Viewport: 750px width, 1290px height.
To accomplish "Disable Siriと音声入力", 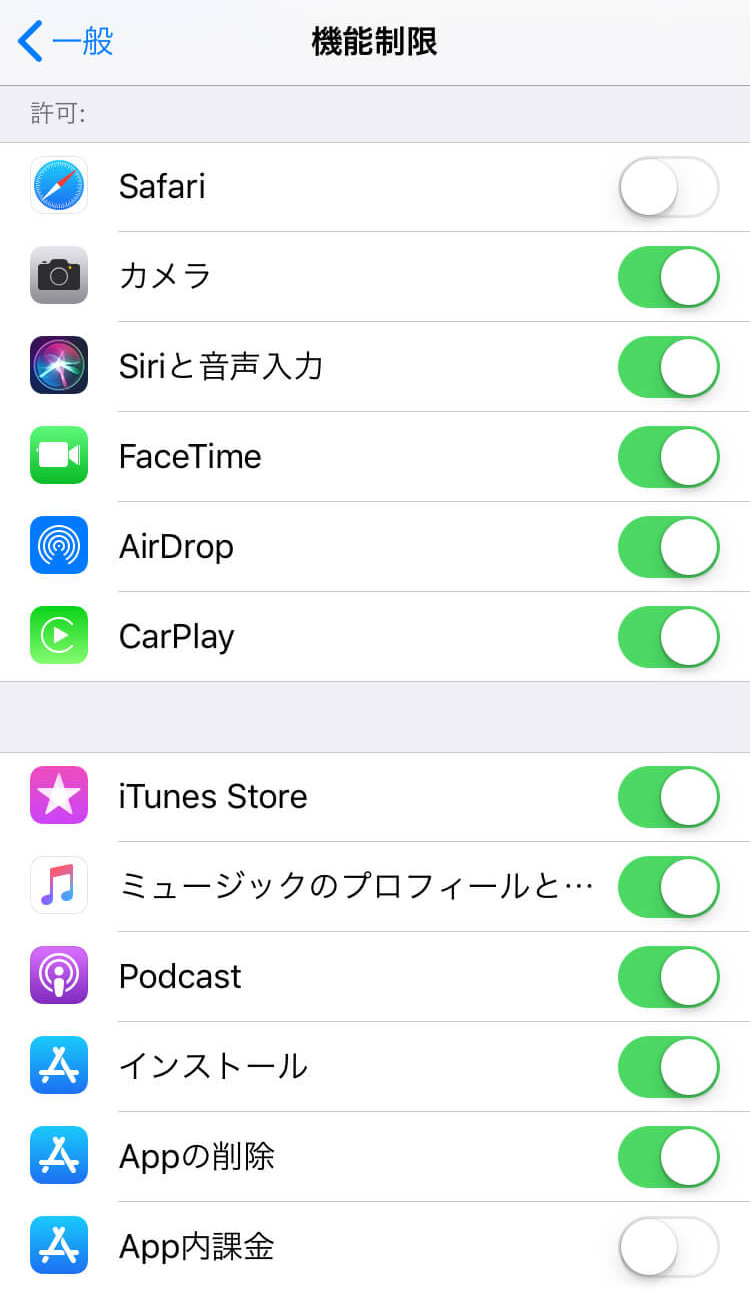I will pos(669,367).
